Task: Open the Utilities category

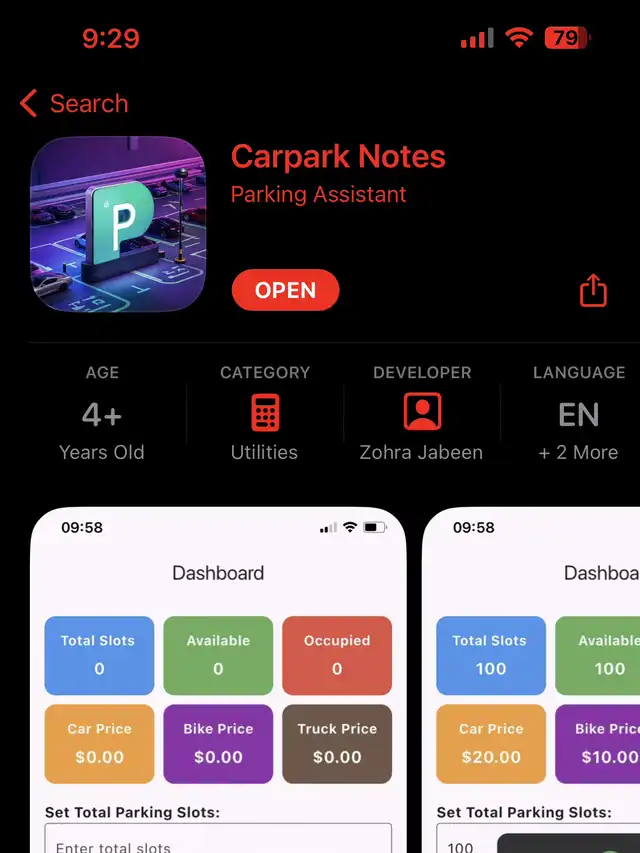Action: 264,414
